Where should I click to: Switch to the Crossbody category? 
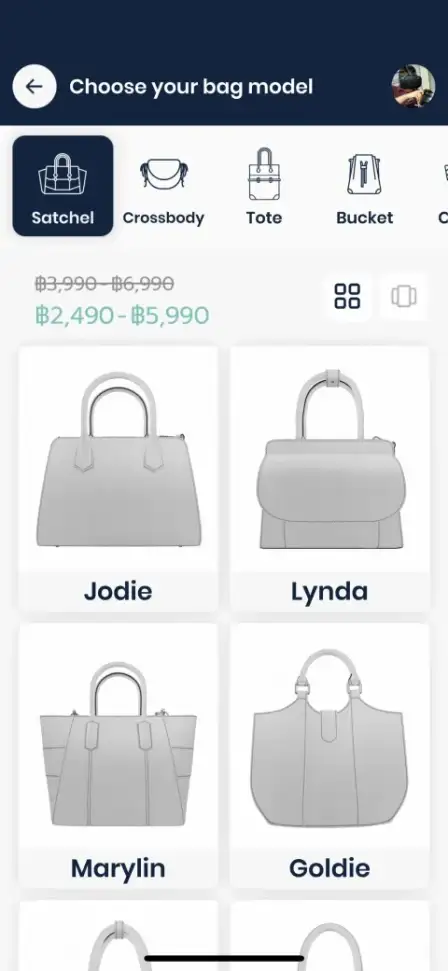point(164,186)
